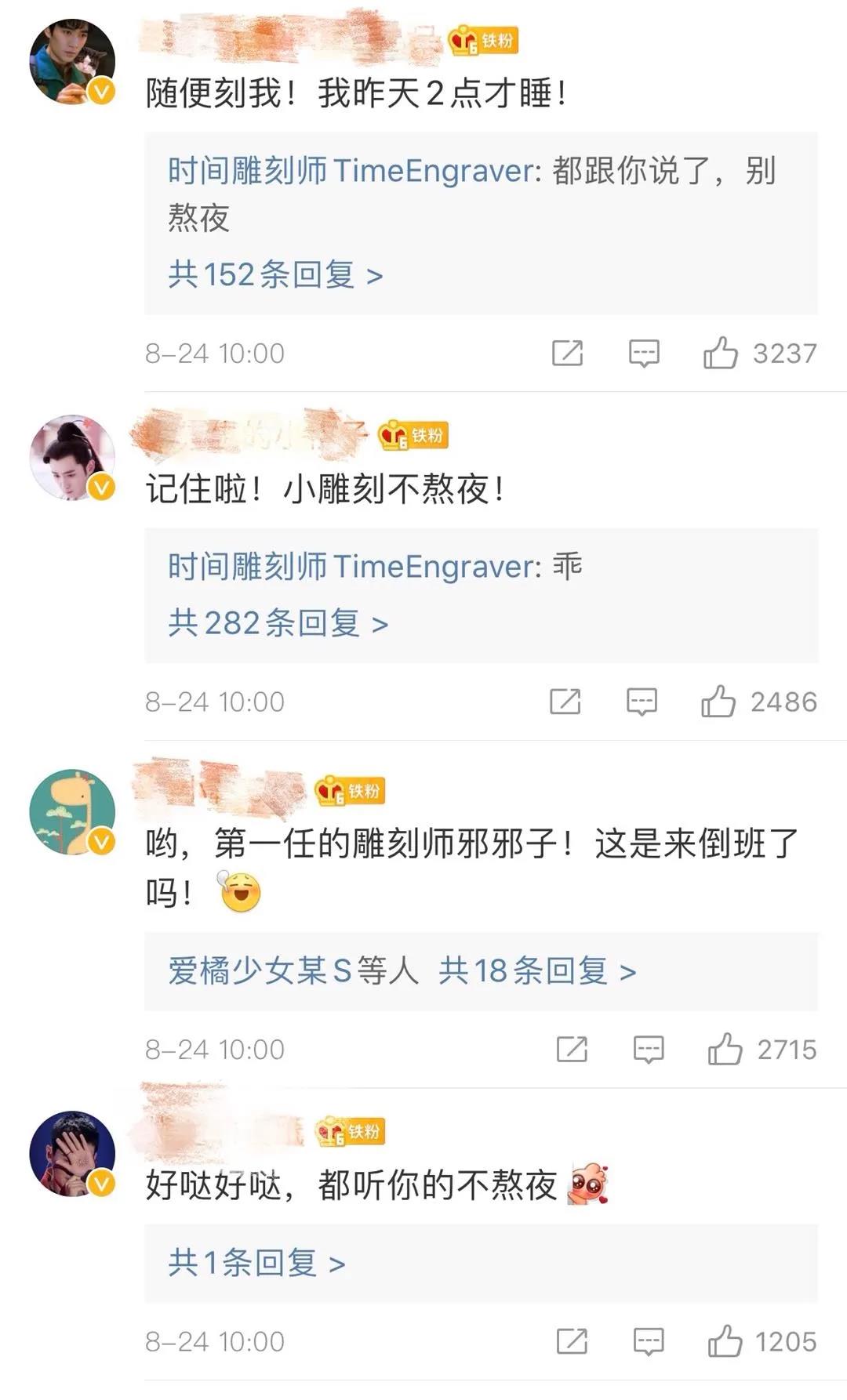Click the first commenter's avatar
This screenshot has width=847, height=1400.
click(73, 59)
